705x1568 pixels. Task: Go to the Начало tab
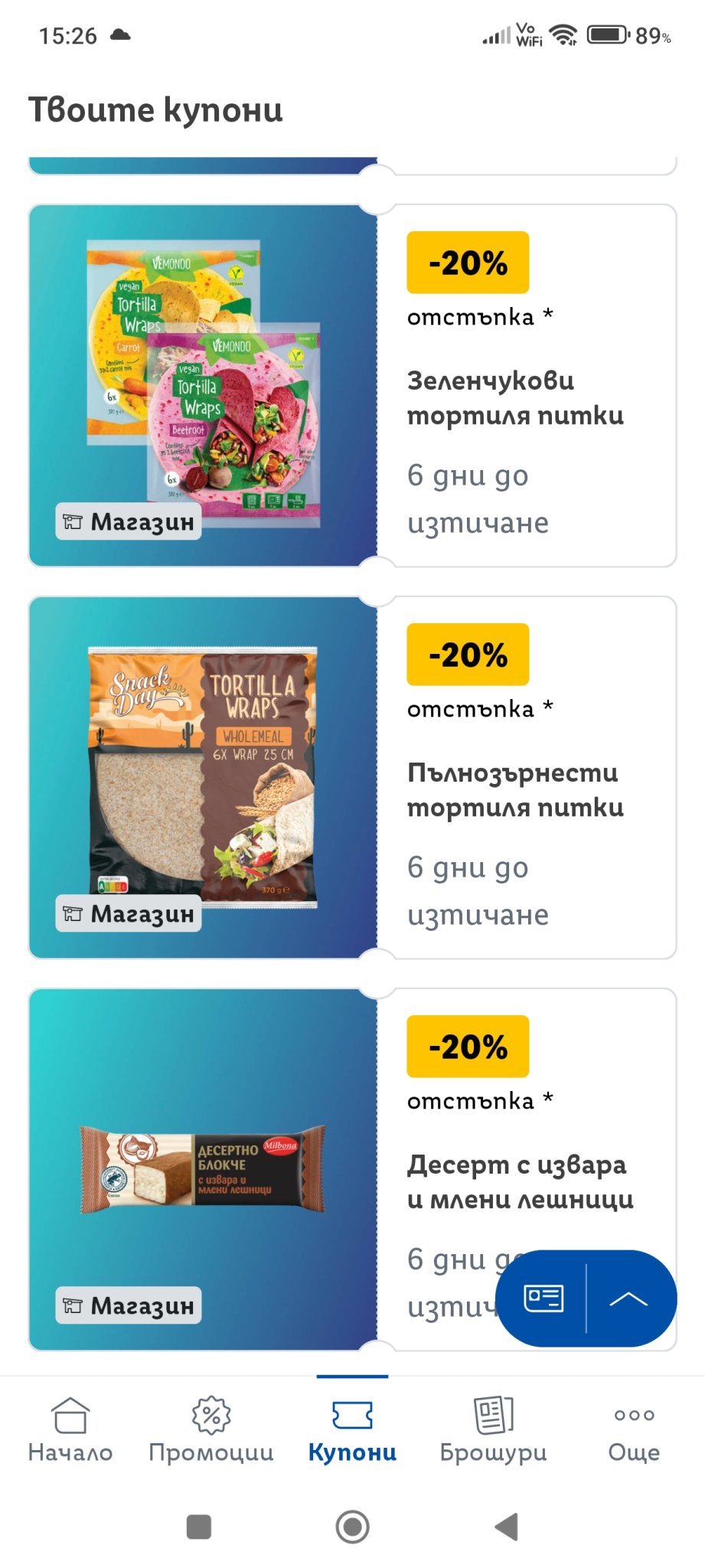pos(70,1429)
